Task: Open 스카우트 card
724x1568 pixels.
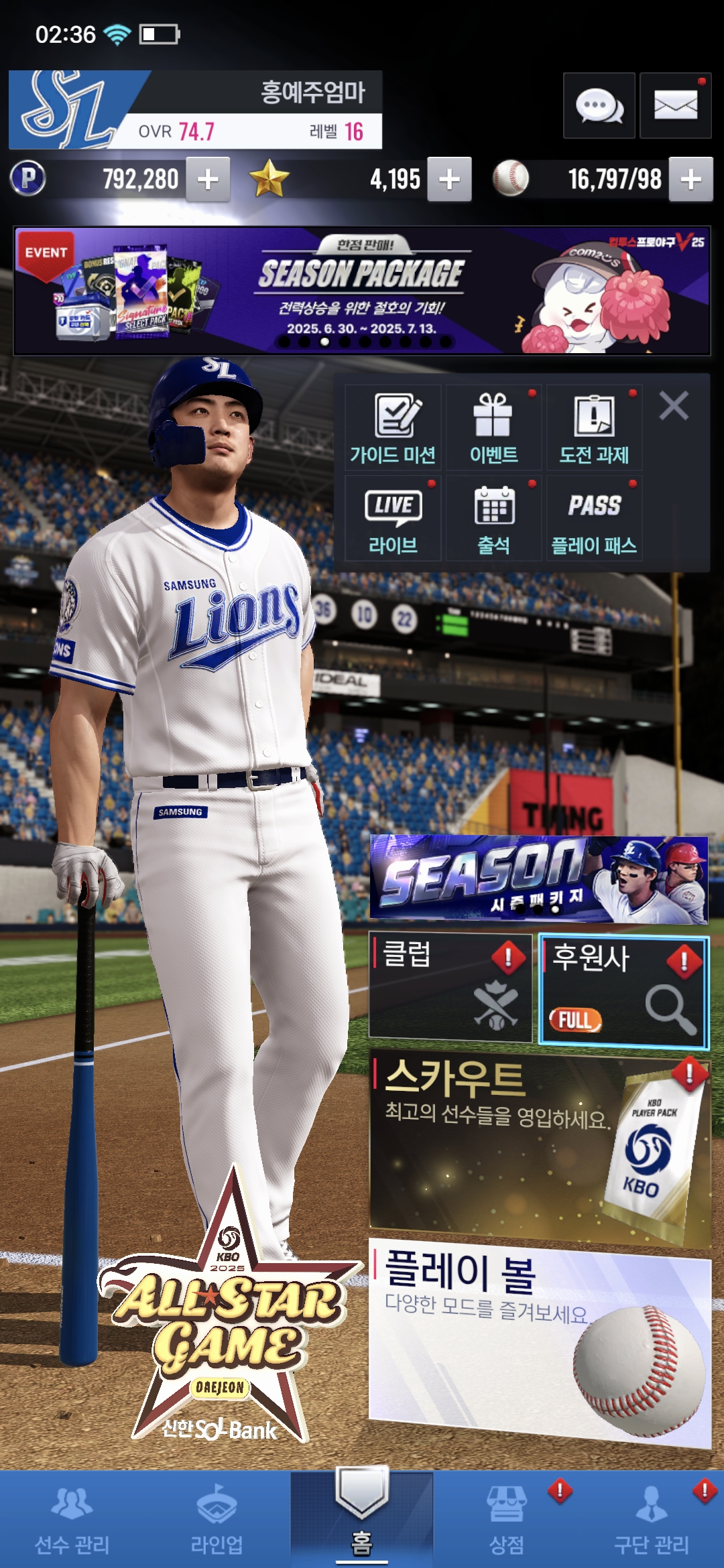Action: click(x=540, y=1147)
